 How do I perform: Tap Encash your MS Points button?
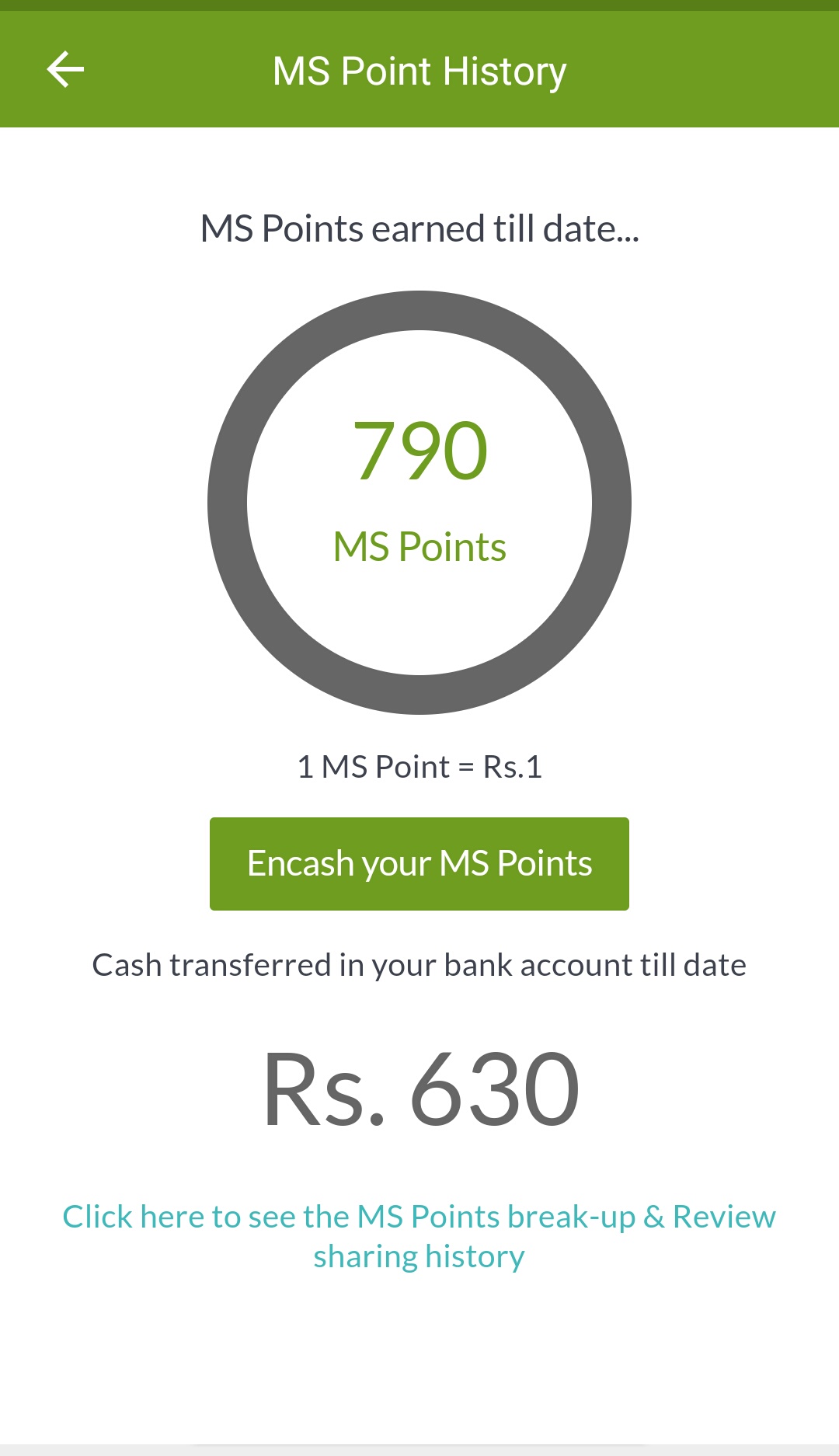[x=419, y=863]
